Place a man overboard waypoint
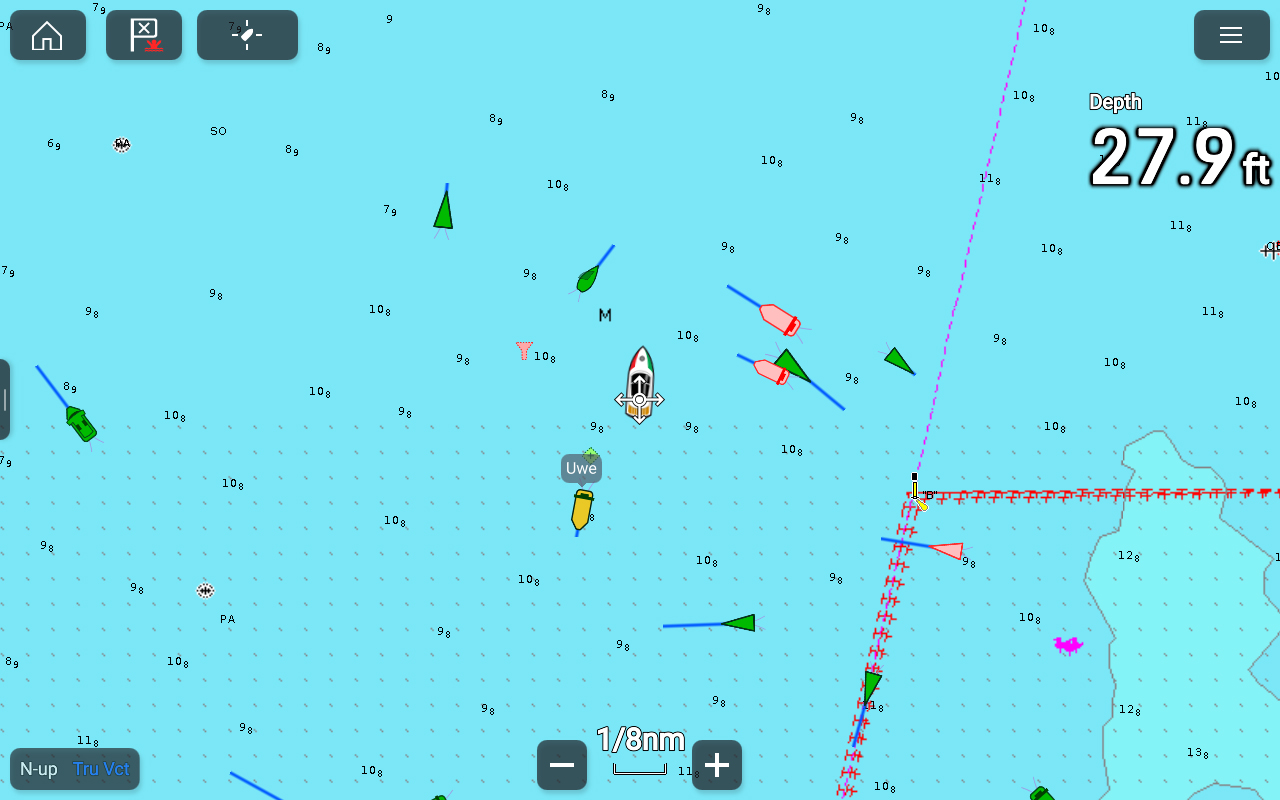1280x800 pixels. (144, 35)
